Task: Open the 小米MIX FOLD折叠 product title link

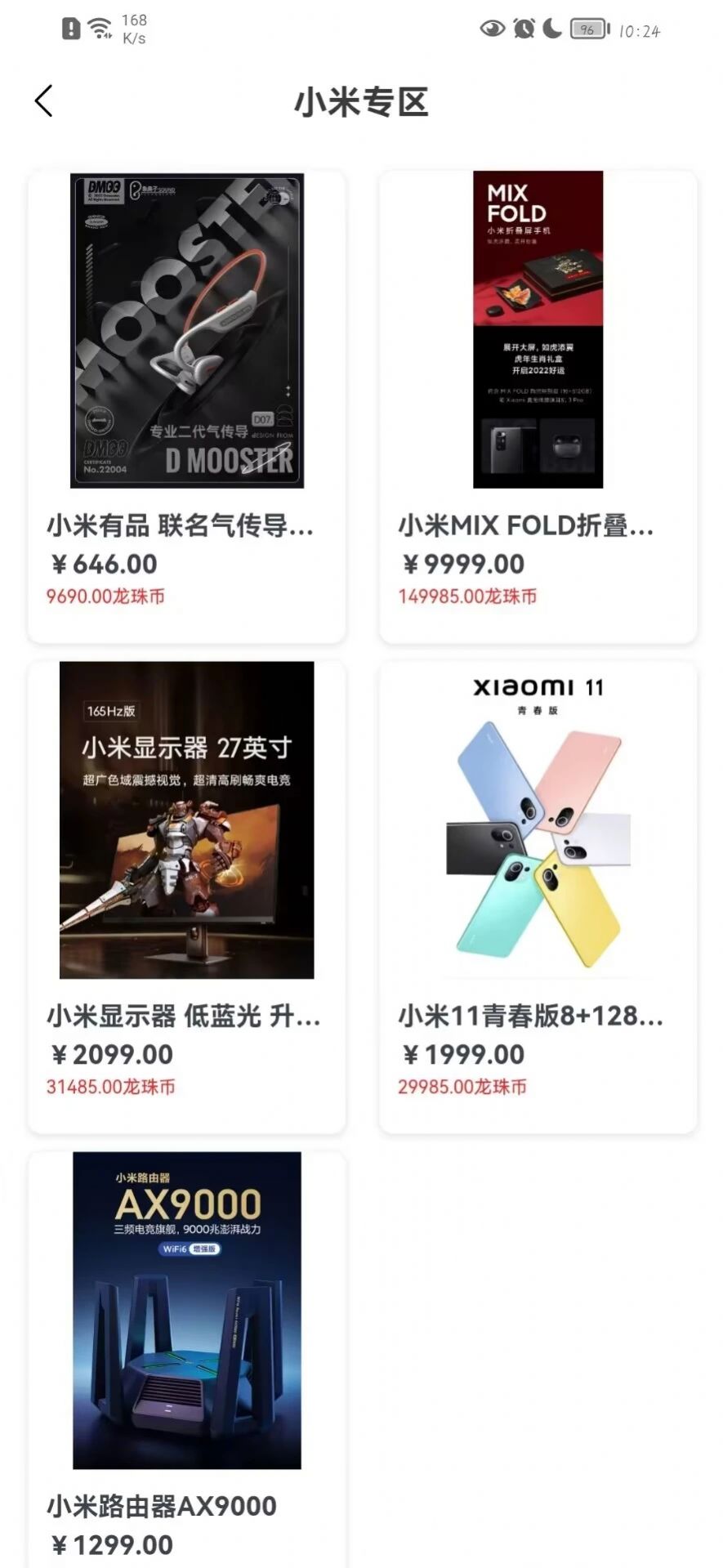Action: (527, 526)
